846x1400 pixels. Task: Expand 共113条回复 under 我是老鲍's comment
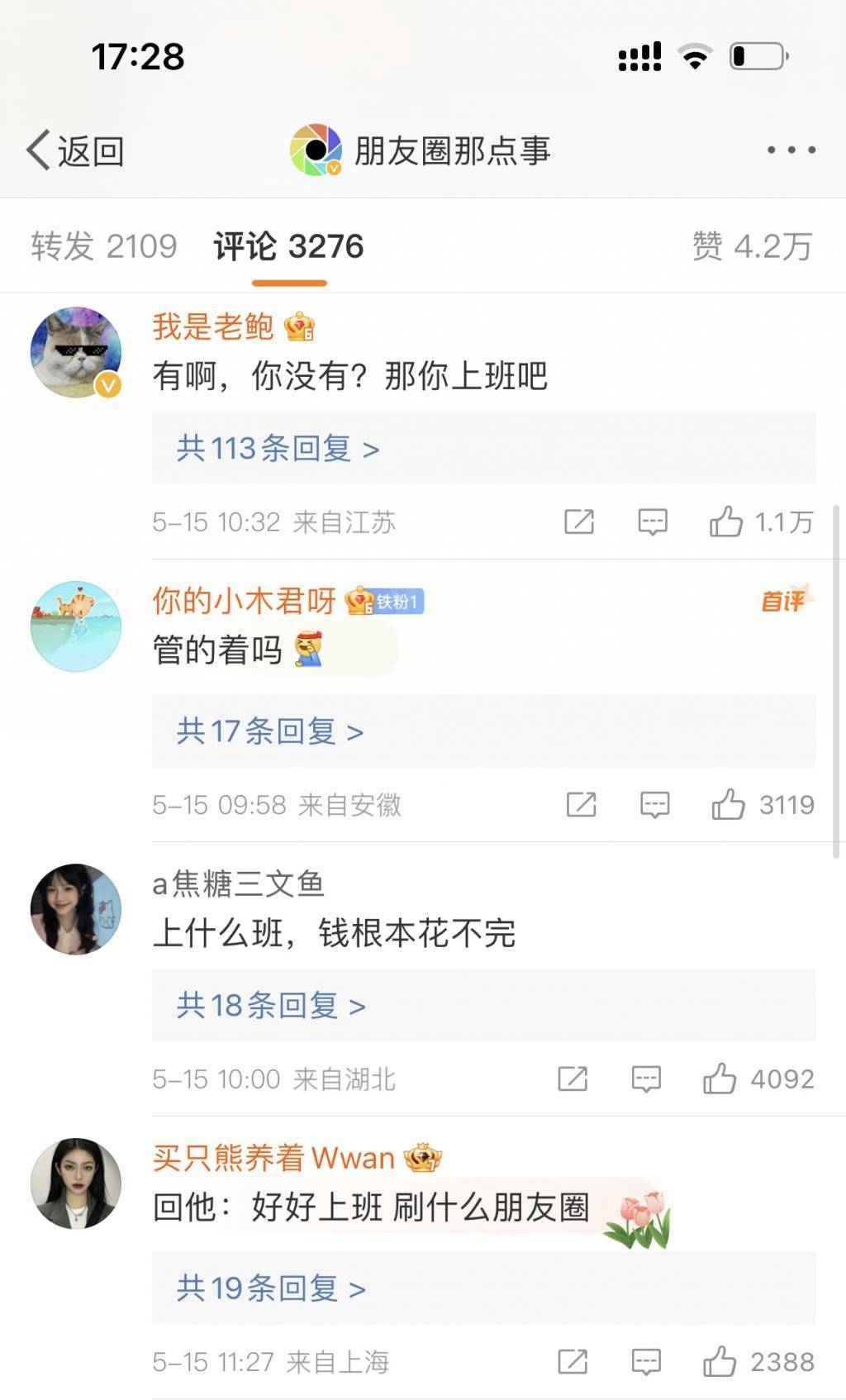pos(278,449)
